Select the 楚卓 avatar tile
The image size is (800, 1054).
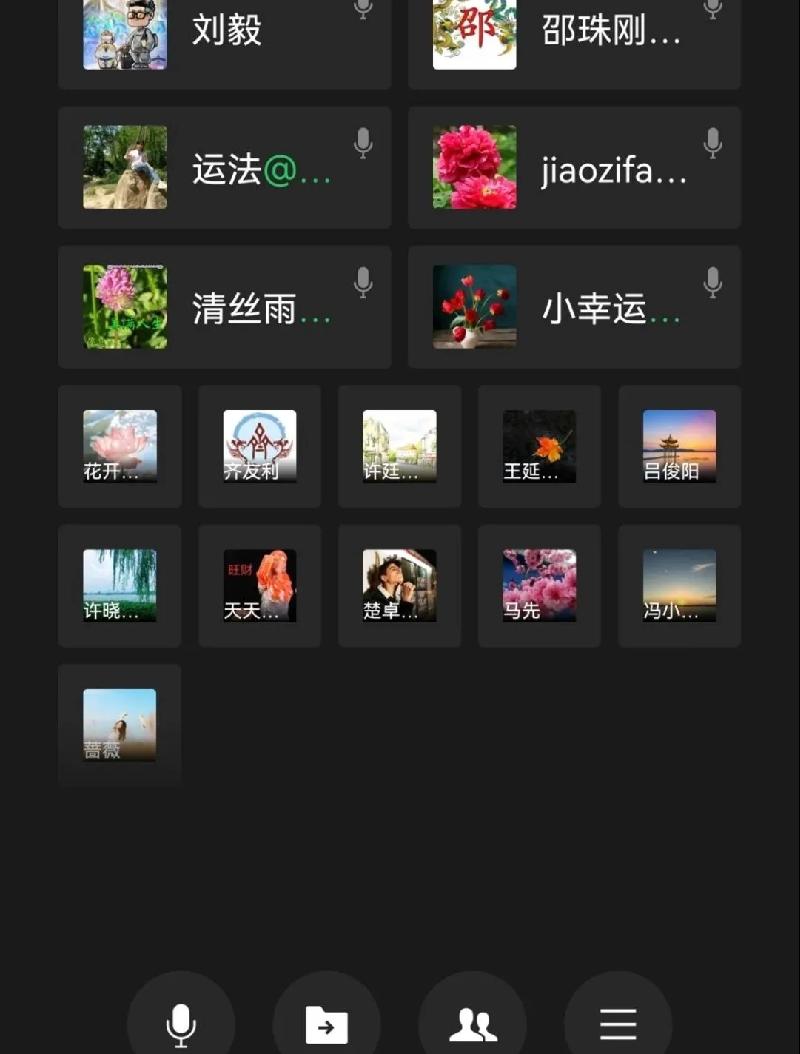[400, 585]
